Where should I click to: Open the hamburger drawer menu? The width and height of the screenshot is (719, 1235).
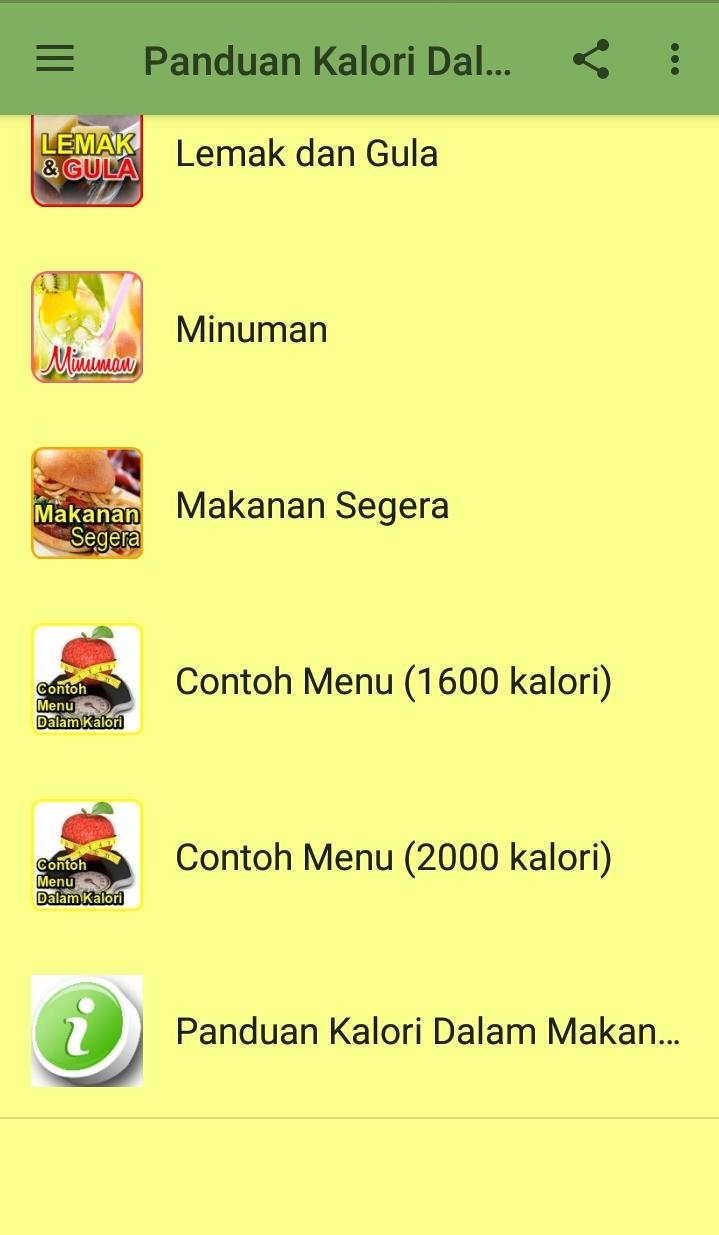coord(55,60)
